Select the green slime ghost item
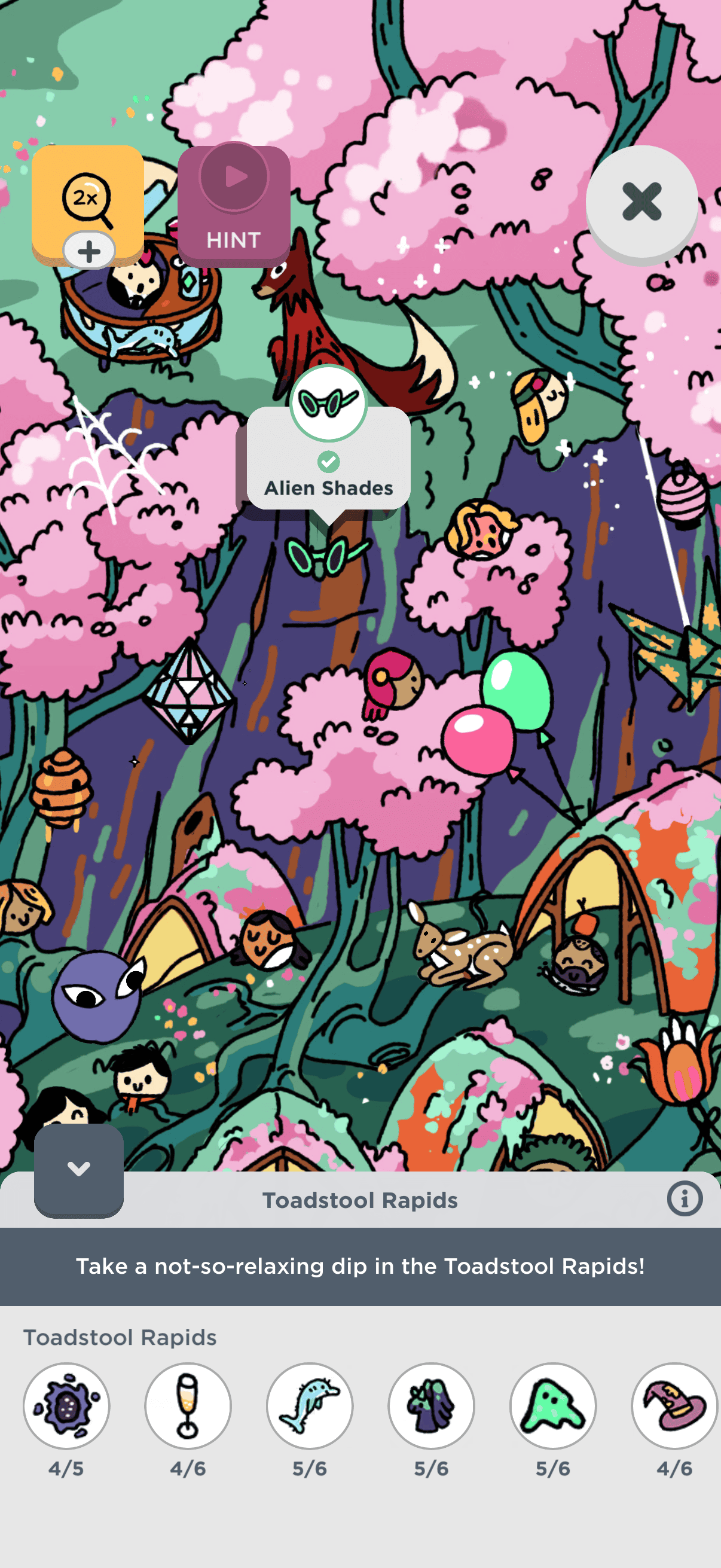This screenshot has width=721, height=1568. pyautogui.click(x=553, y=1405)
